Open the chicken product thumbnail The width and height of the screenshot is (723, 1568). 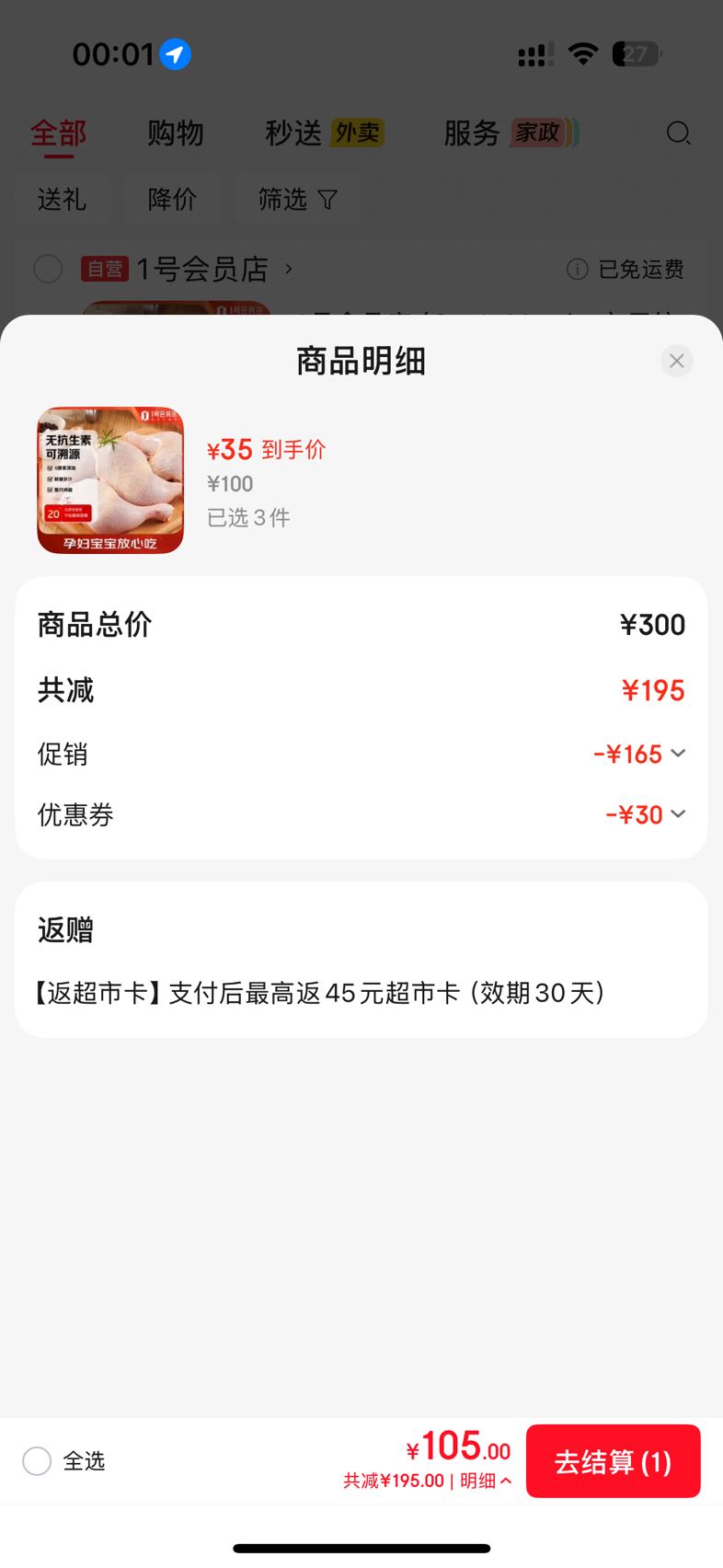[x=110, y=480]
